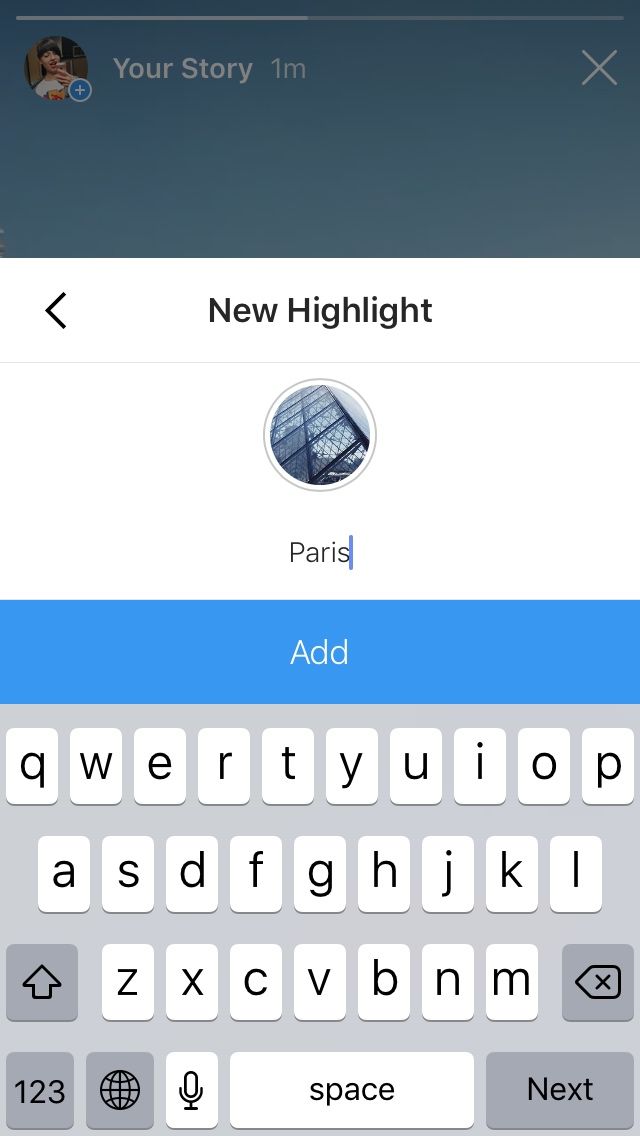Change the highlight cover image
The height and width of the screenshot is (1136, 640).
[x=320, y=435]
